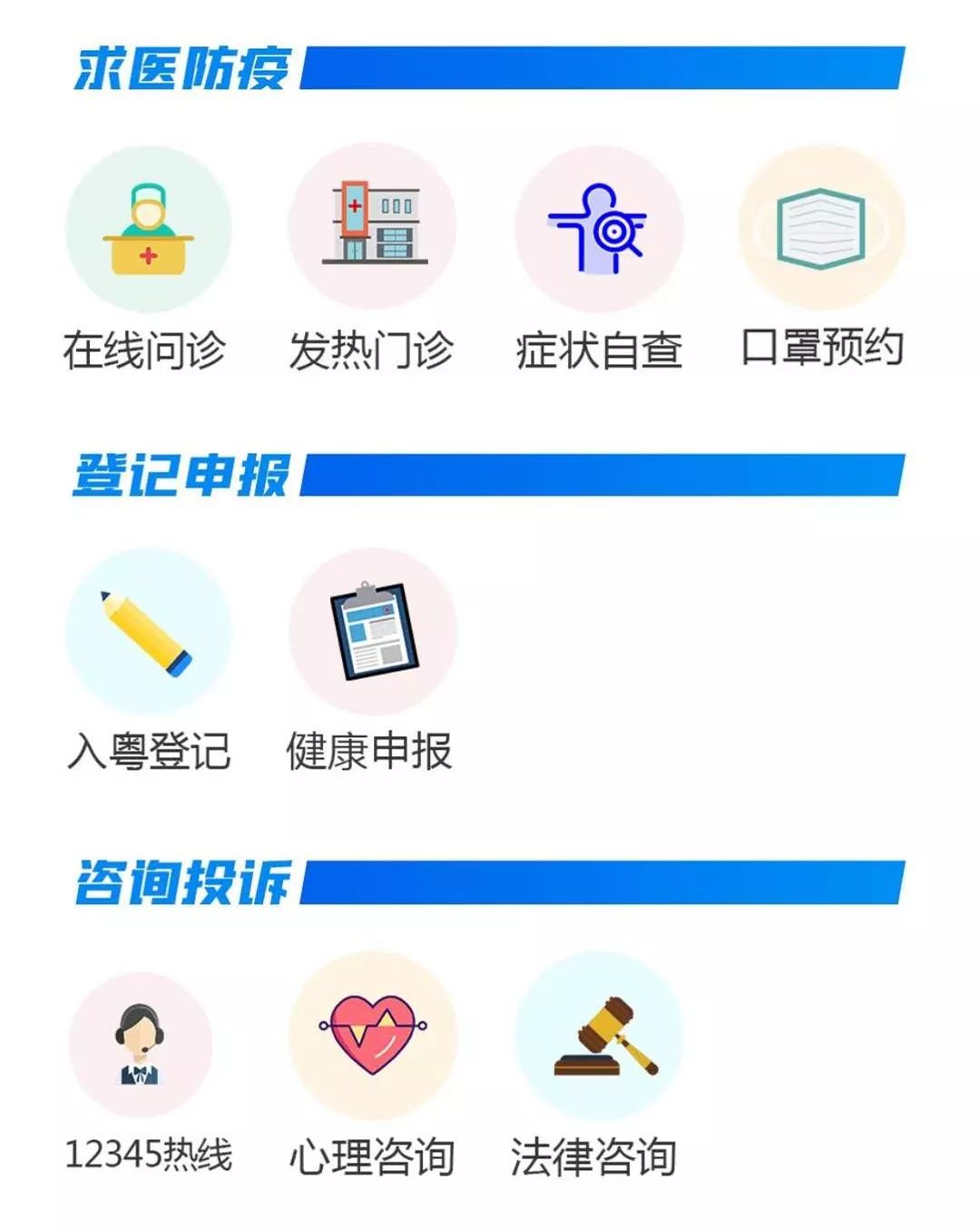This screenshot has width=980, height=1230.
Task: Select 发热门诊 fever clinic service
Action: coord(372,231)
